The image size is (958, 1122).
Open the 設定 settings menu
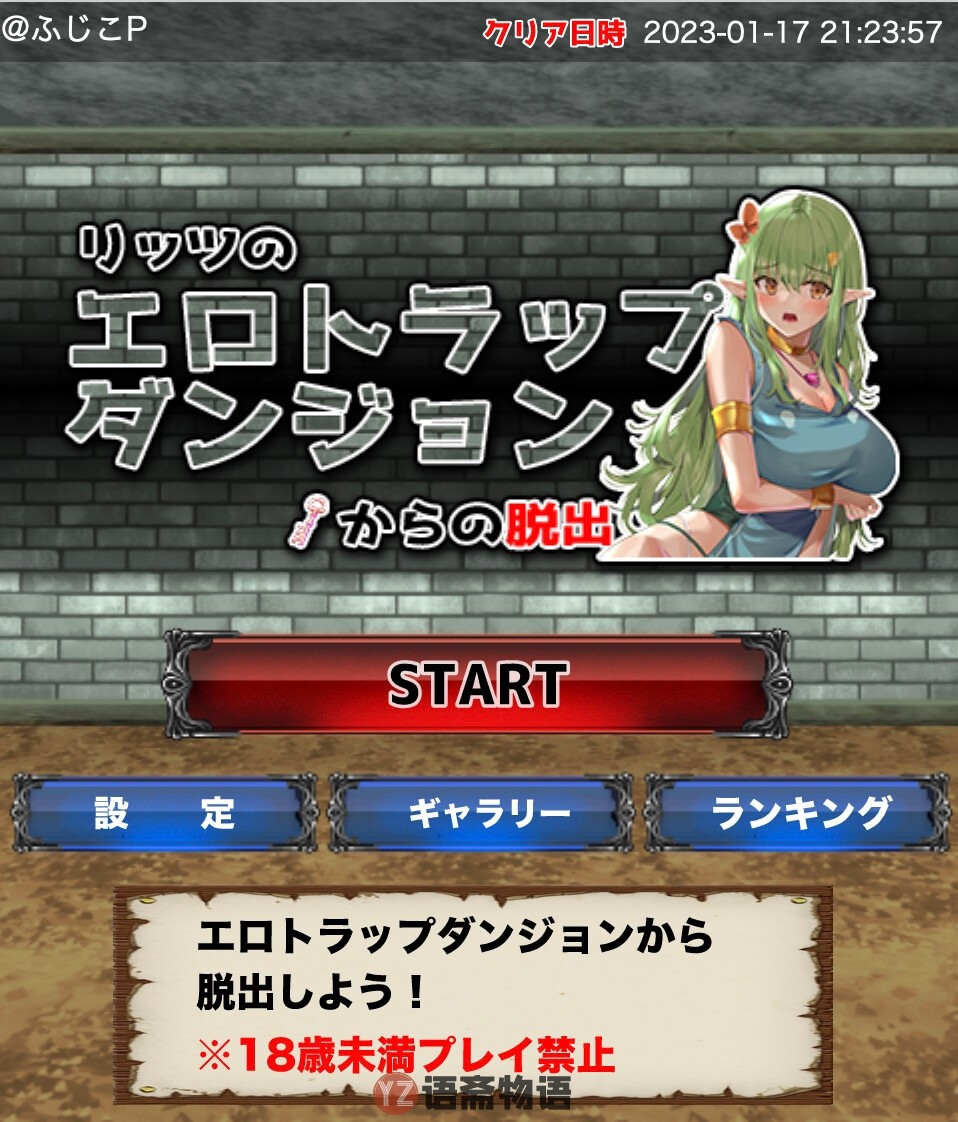164,812
